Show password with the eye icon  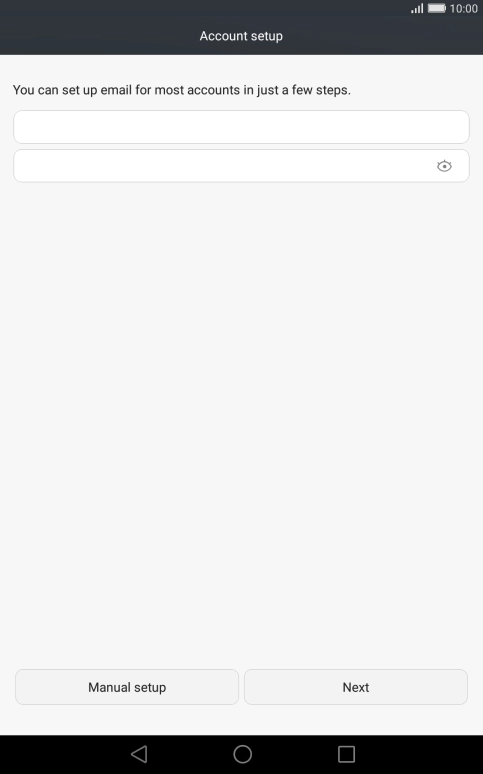[444, 166]
